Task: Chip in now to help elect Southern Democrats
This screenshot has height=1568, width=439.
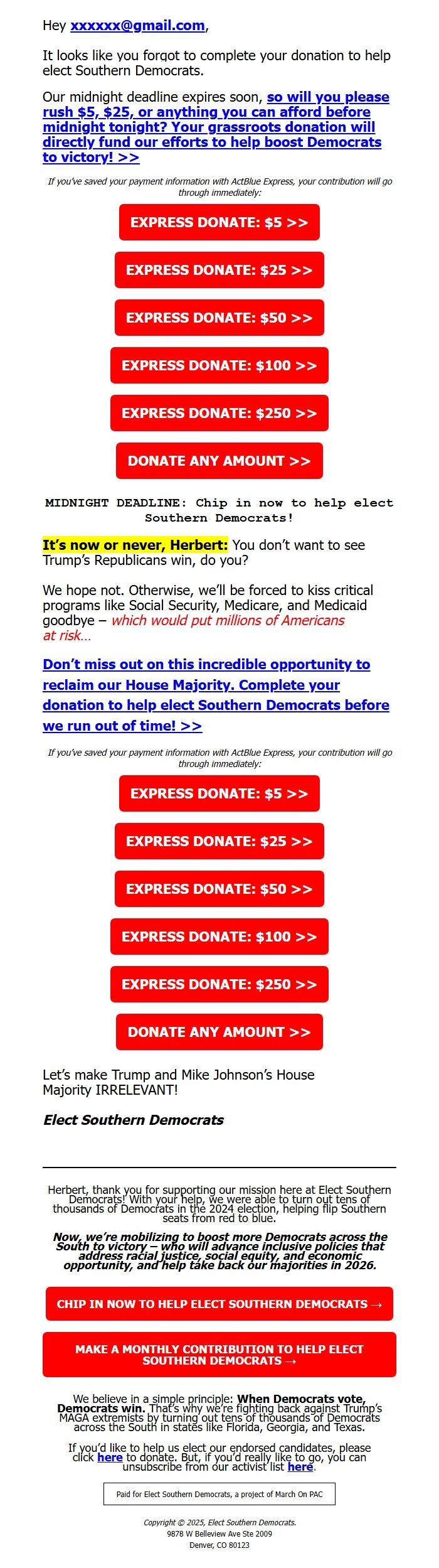Action: (x=219, y=1304)
